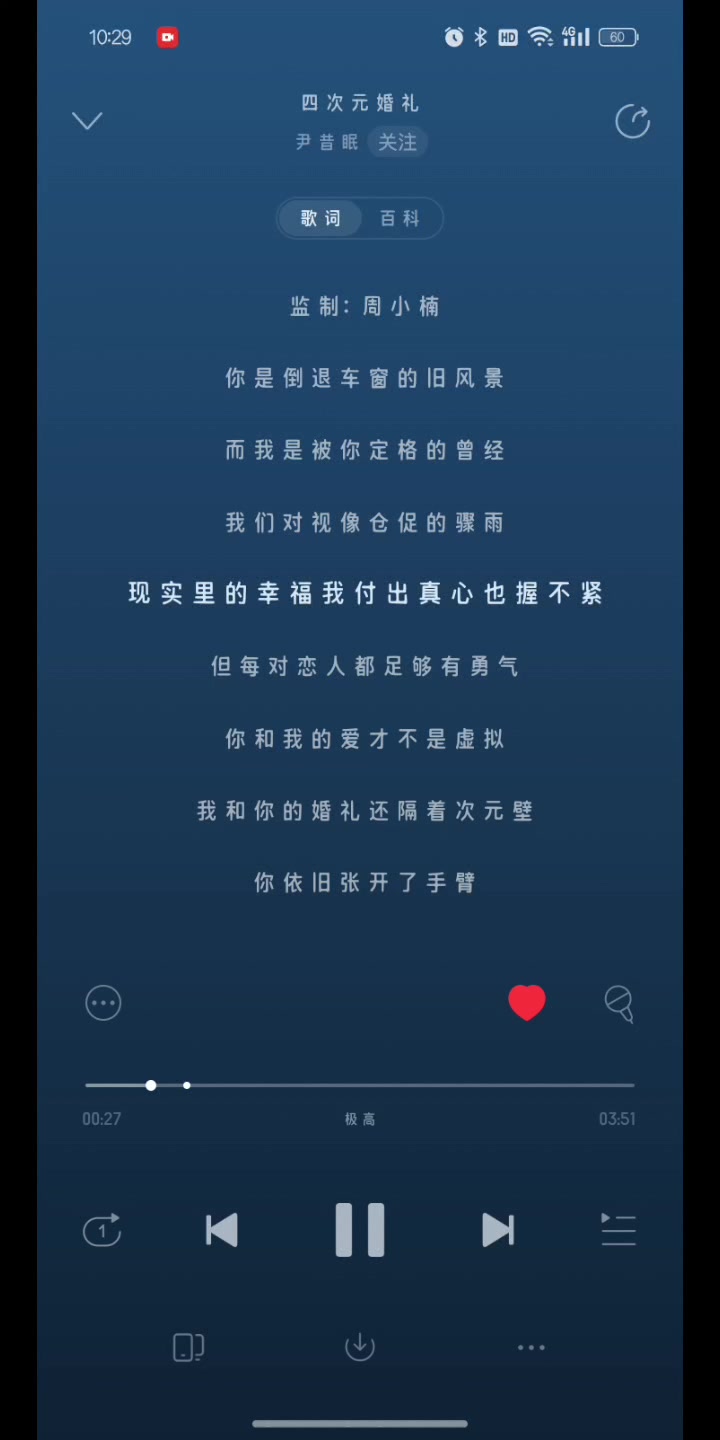Share the song 四次元婚礼

click(x=632, y=121)
